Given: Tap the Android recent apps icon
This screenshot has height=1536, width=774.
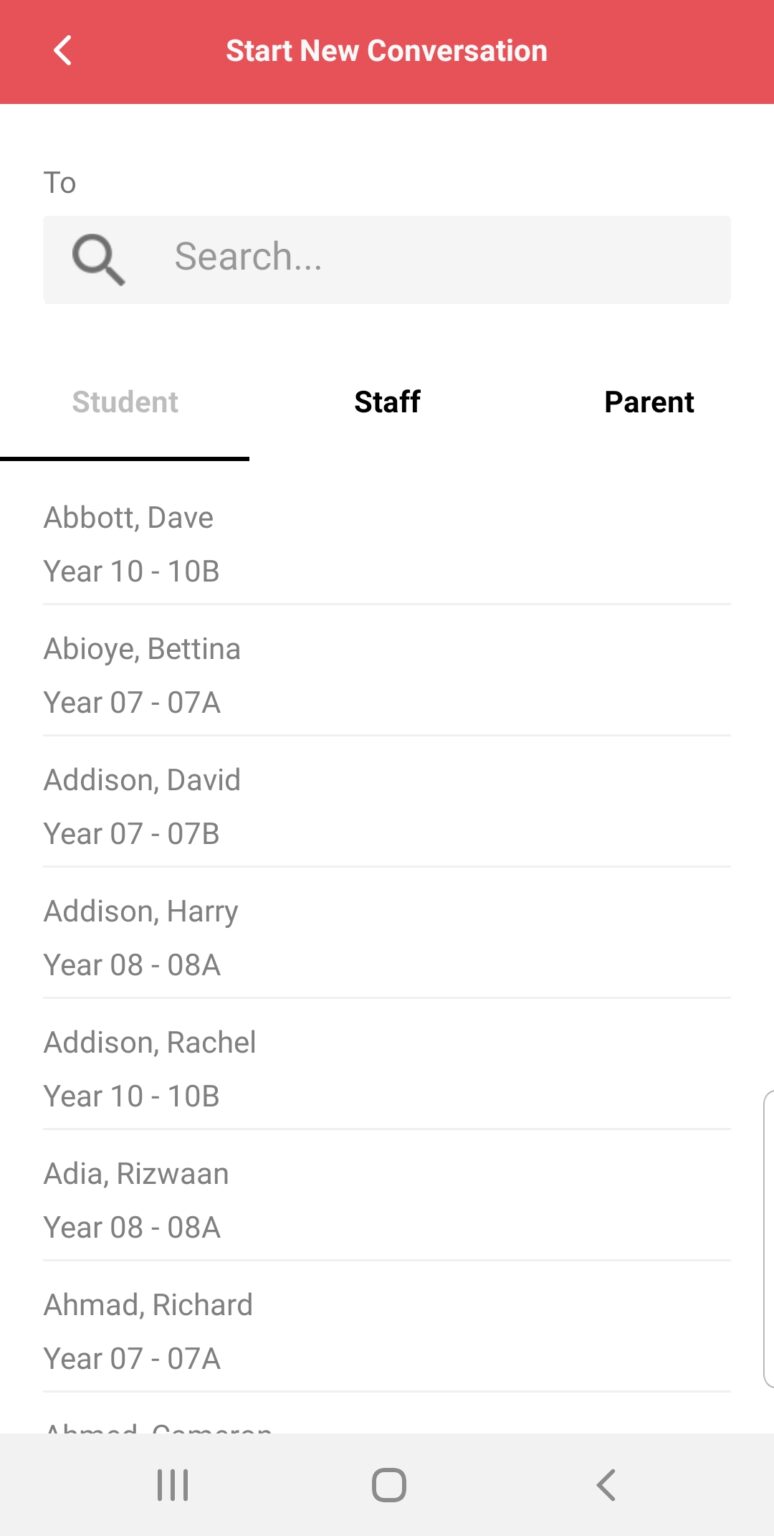Looking at the screenshot, I should pyautogui.click(x=172, y=1484).
